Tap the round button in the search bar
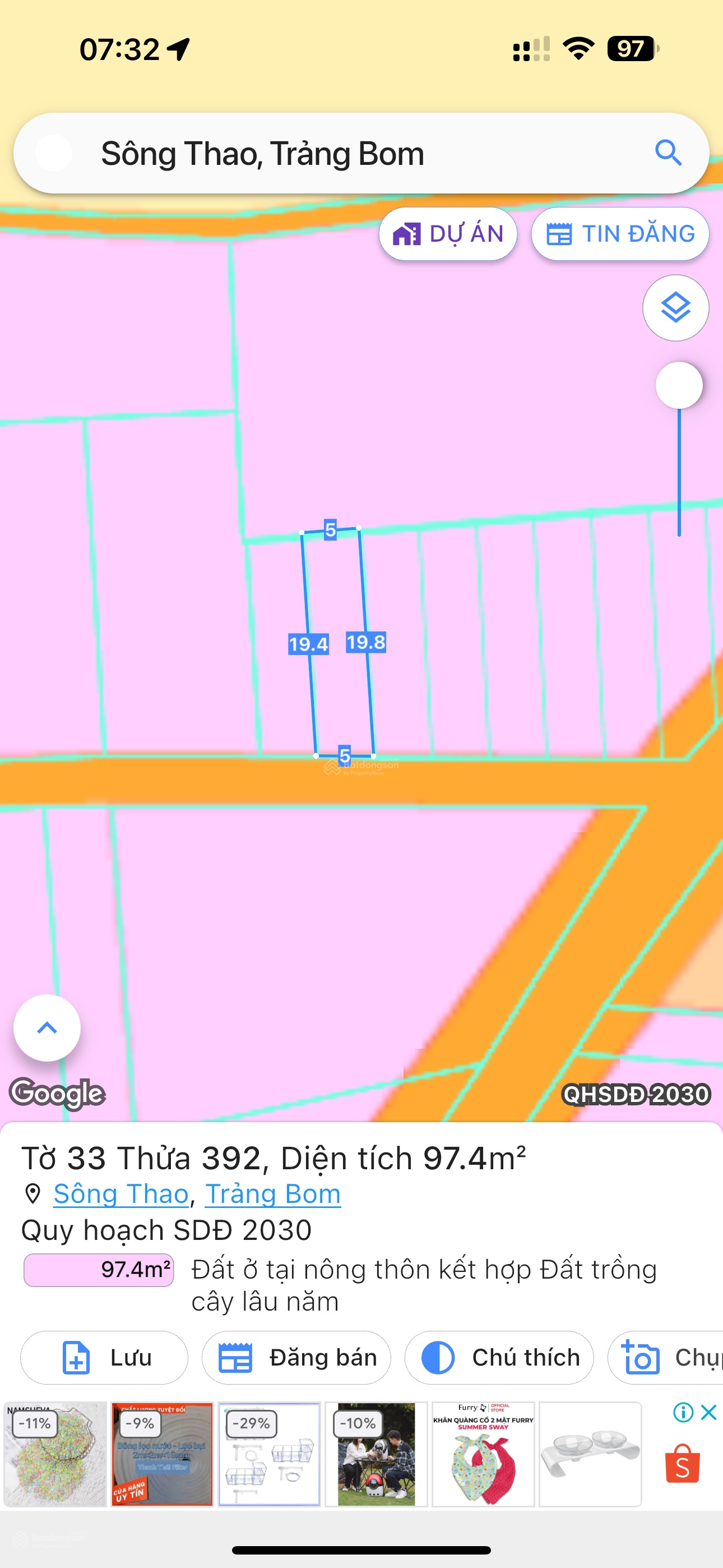 click(x=54, y=154)
